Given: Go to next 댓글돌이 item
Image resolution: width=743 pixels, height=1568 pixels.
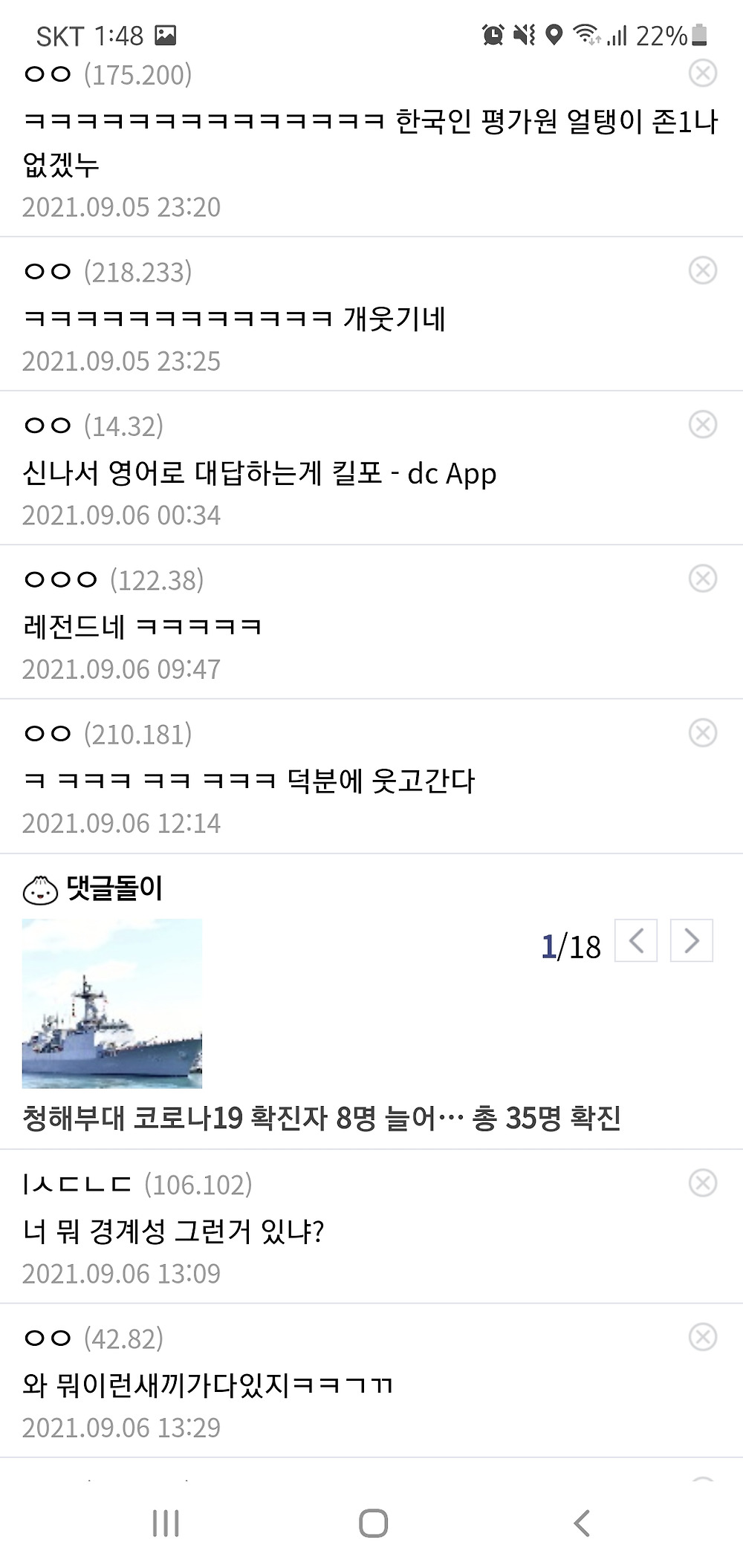Looking at the screenshot, I should coord(691,941).
